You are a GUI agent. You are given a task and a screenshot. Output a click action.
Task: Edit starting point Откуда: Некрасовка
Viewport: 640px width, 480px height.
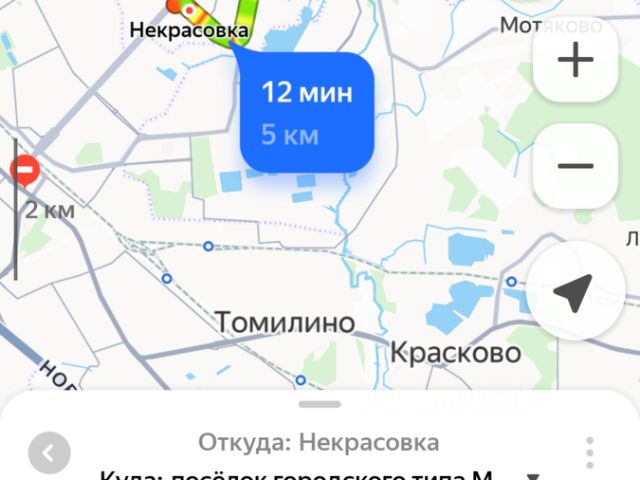tap(318, 442)
